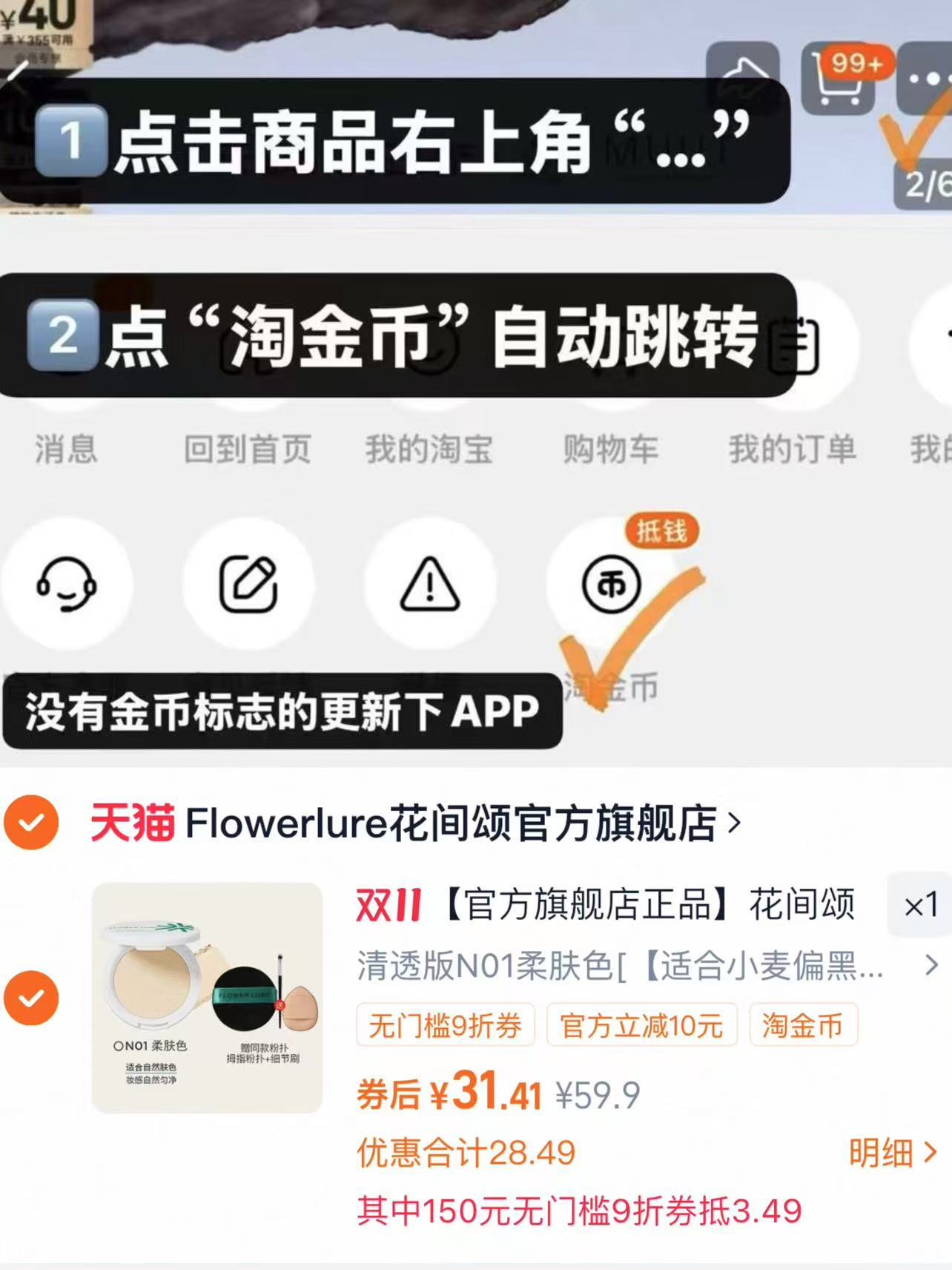Viewport: 952px width, 1270px height.
Task: Uncheck the product selection circle
Action: 31,999
